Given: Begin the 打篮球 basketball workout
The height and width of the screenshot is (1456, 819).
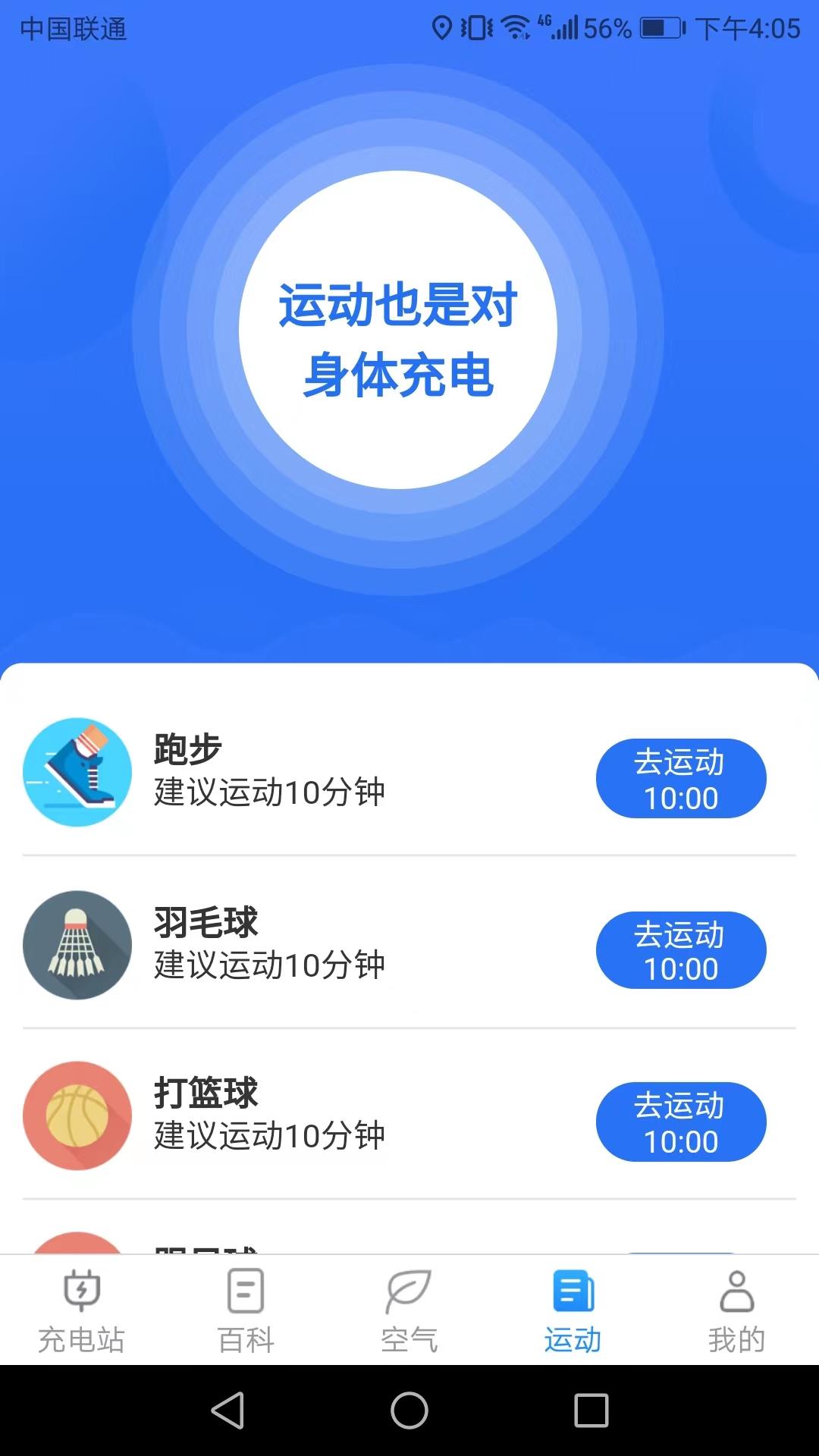Looking at the screenshot, I should 680,1122.
